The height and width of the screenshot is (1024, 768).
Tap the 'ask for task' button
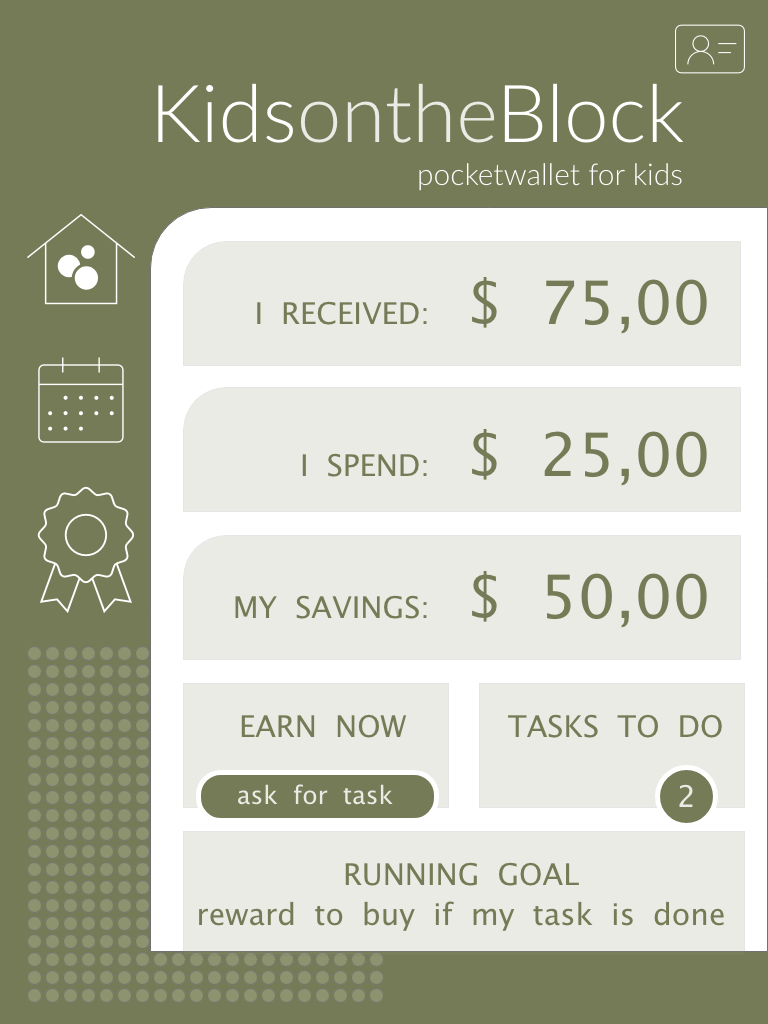(317, 796)
